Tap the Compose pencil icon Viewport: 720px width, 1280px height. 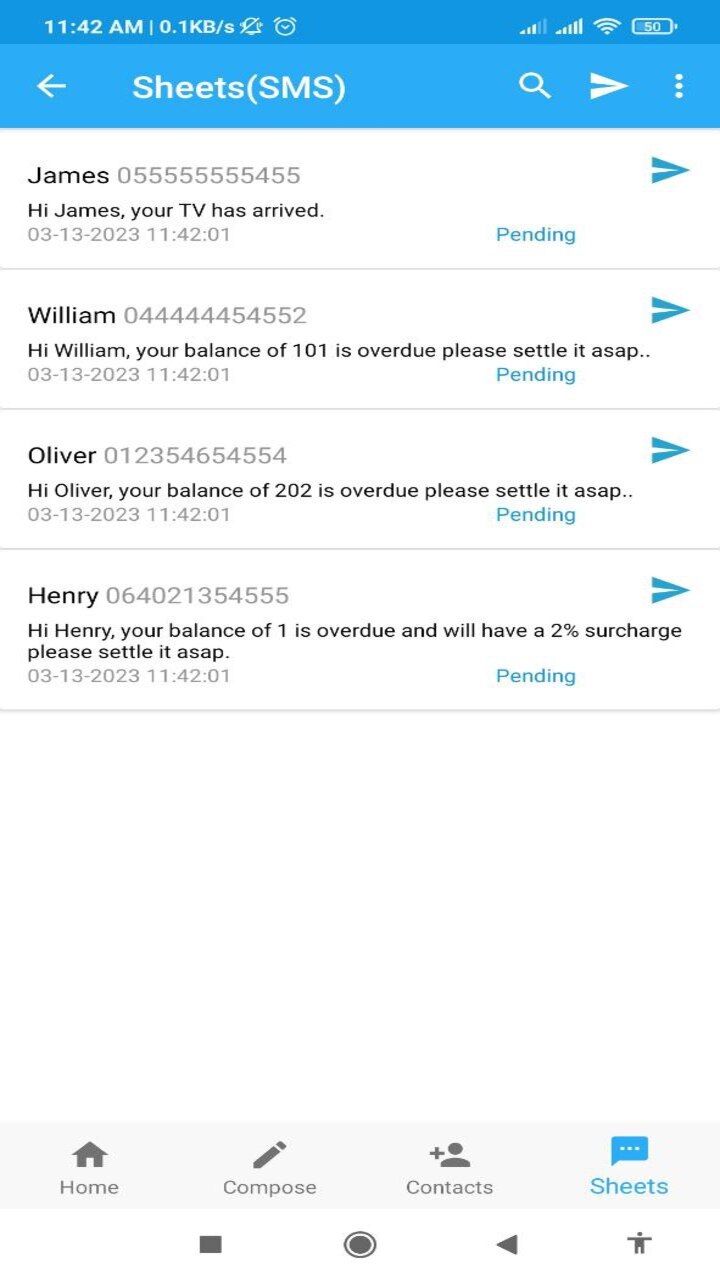269,1152
